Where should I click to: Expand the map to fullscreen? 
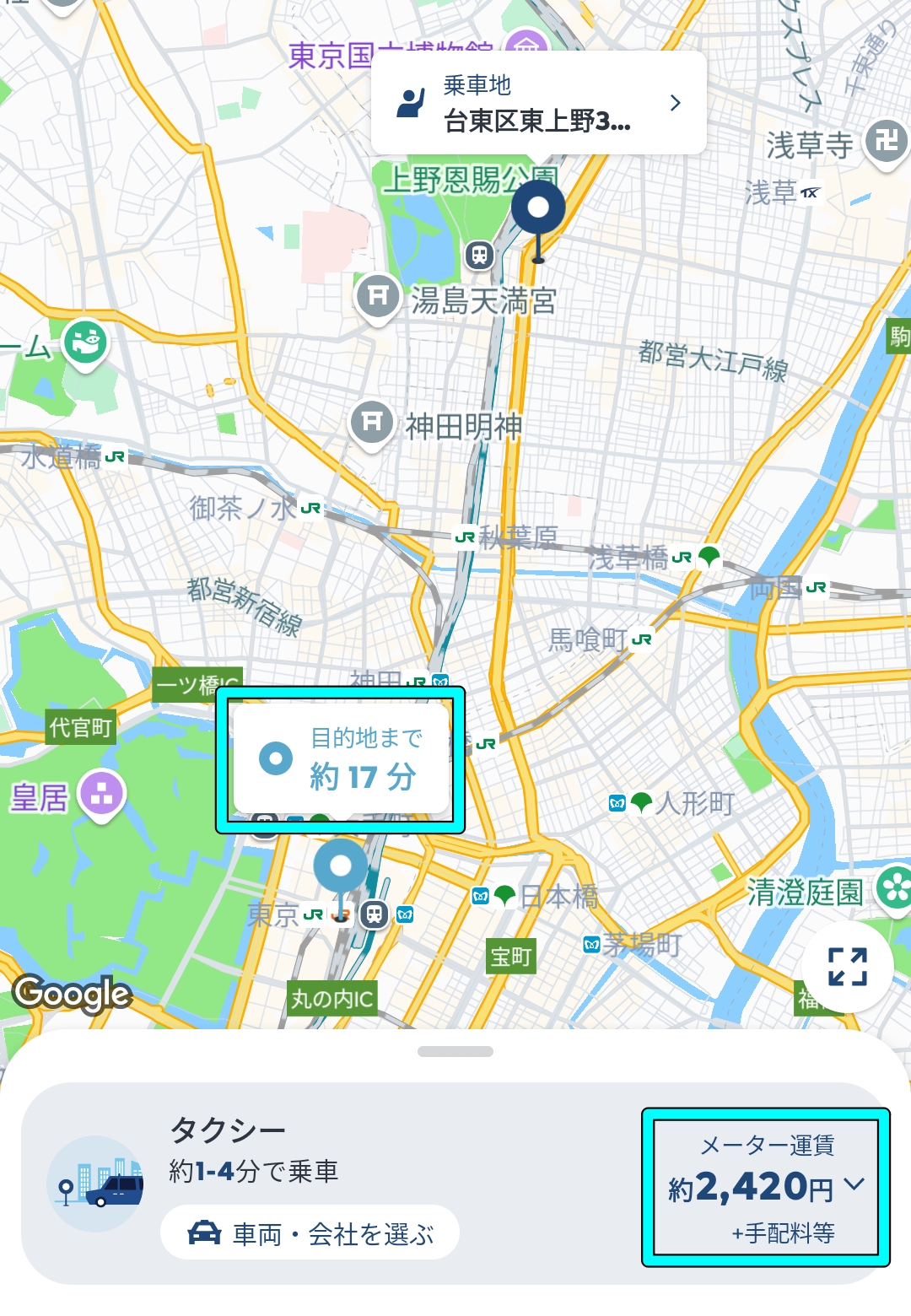point(847,967)
